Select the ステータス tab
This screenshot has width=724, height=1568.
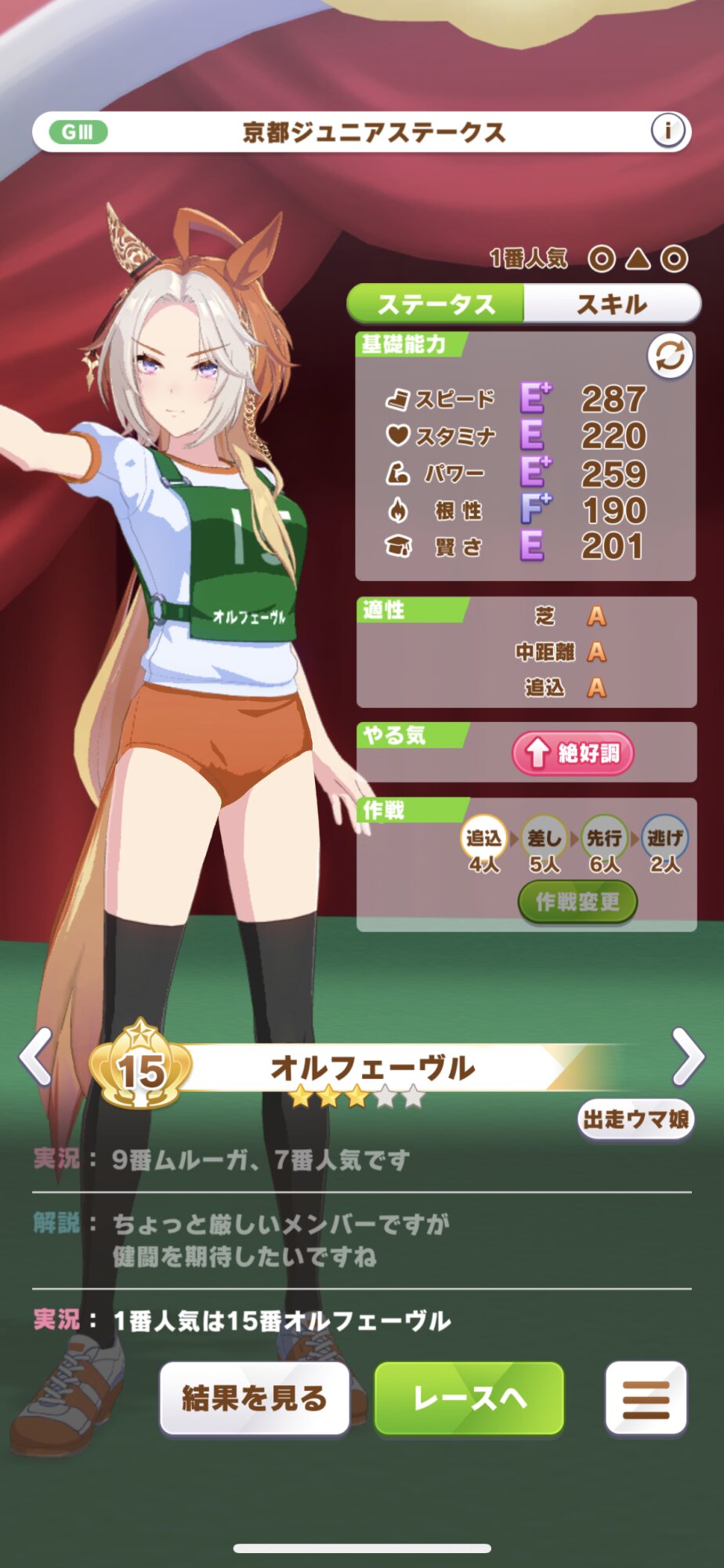click(x=436, y=303)
